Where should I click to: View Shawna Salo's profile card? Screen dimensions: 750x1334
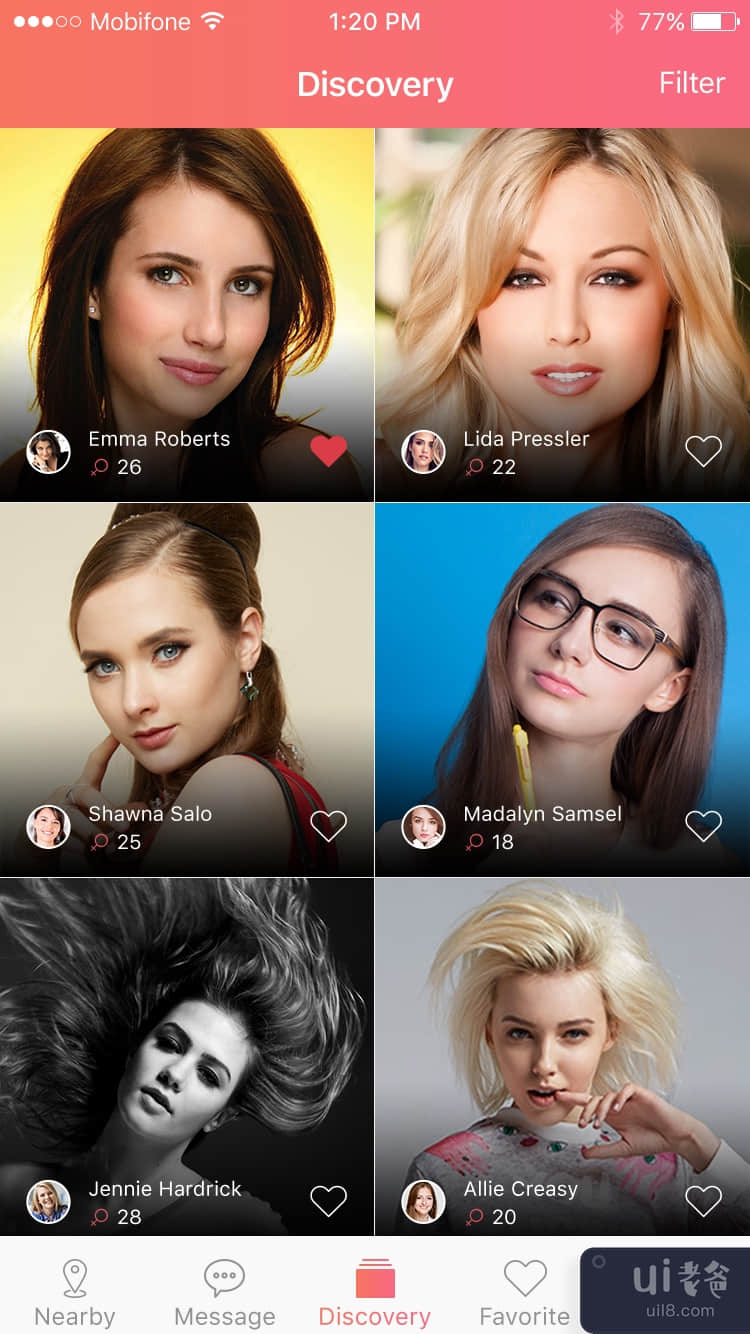(x=187, y=670)
